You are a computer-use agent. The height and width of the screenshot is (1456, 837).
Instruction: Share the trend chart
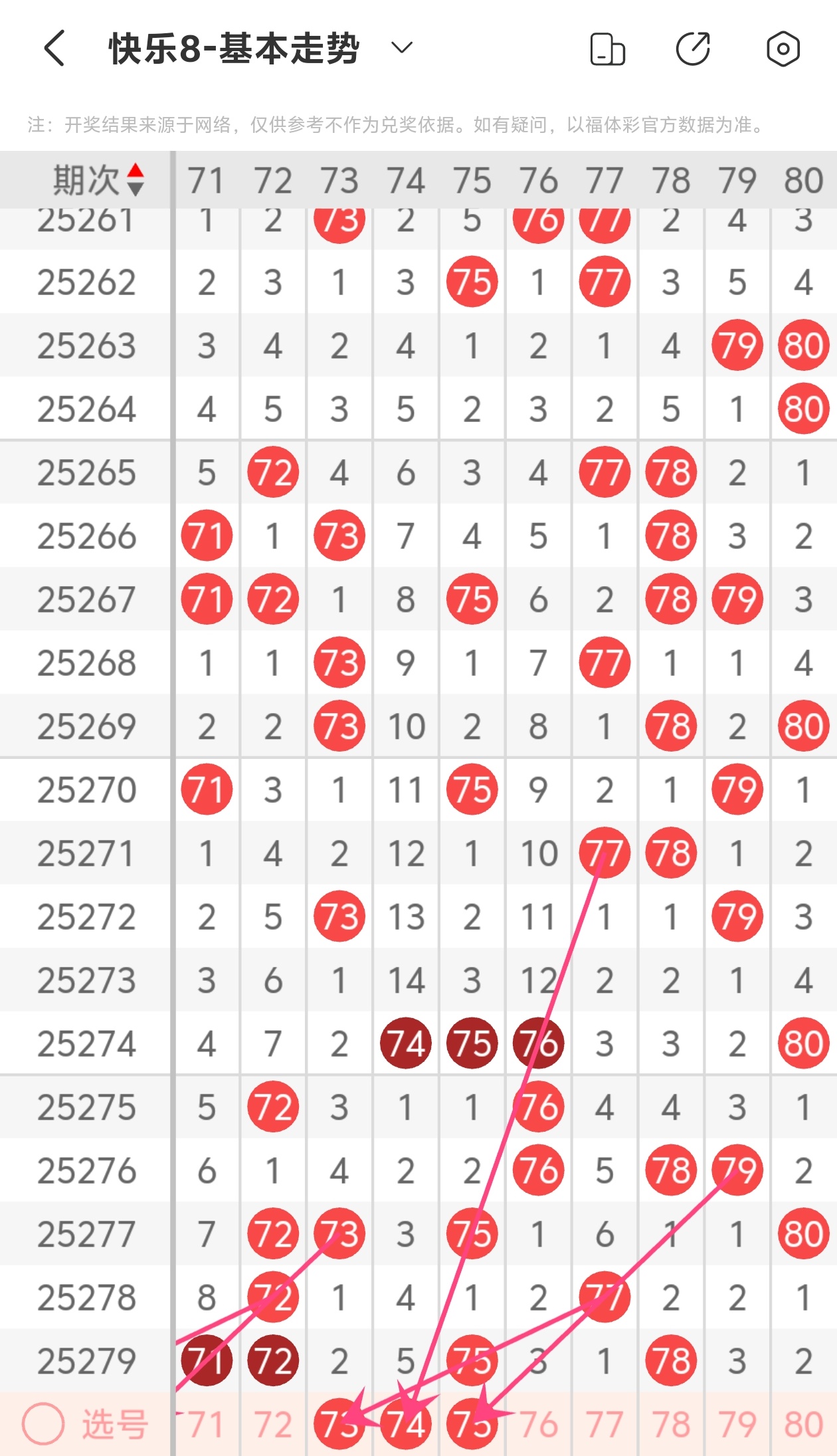tap(693, 48)
